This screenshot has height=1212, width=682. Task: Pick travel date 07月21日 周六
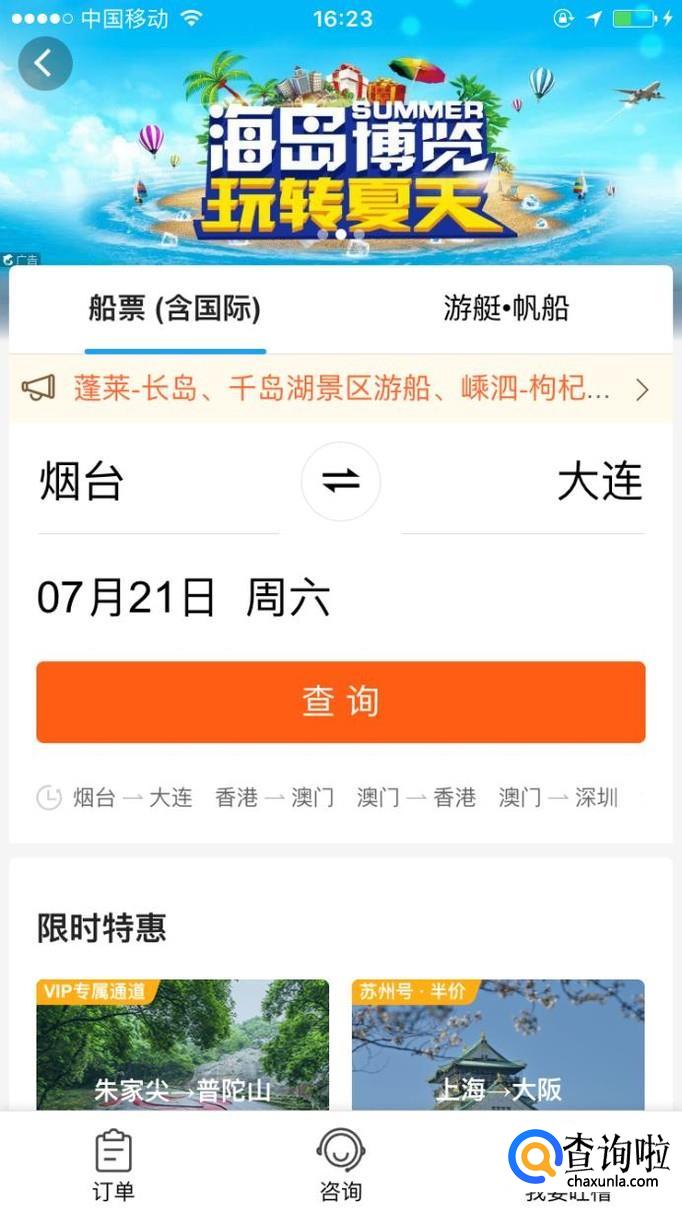click(184, 598)
